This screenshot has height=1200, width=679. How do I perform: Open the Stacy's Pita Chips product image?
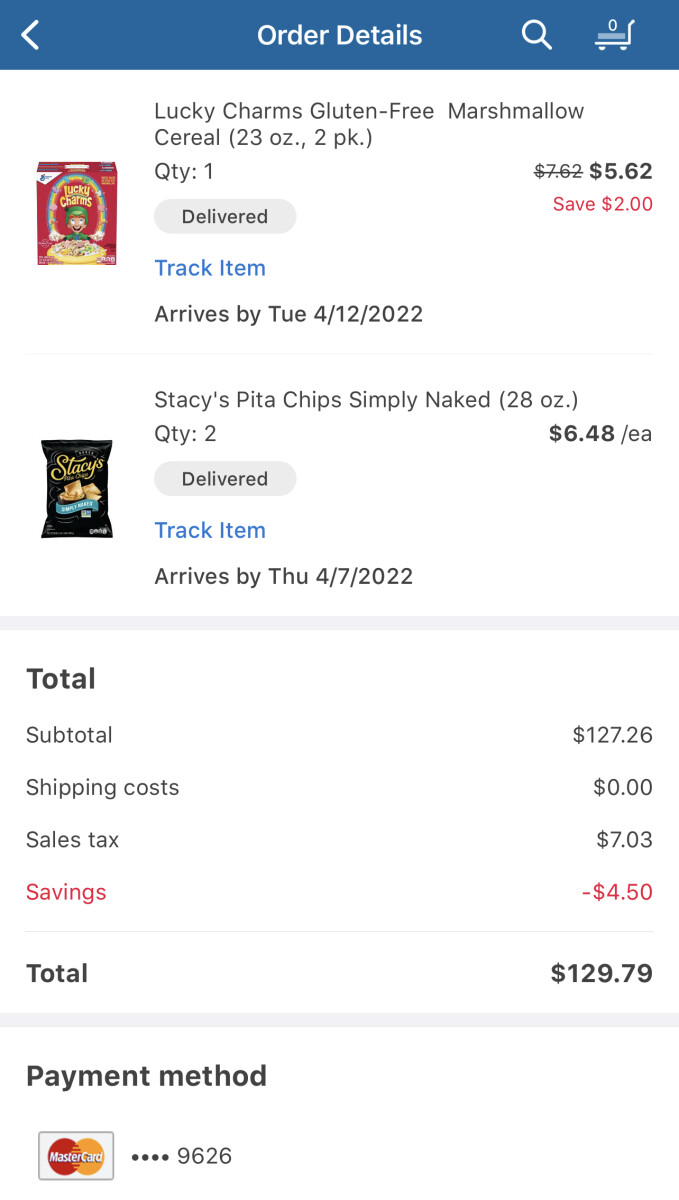[77, 489]
